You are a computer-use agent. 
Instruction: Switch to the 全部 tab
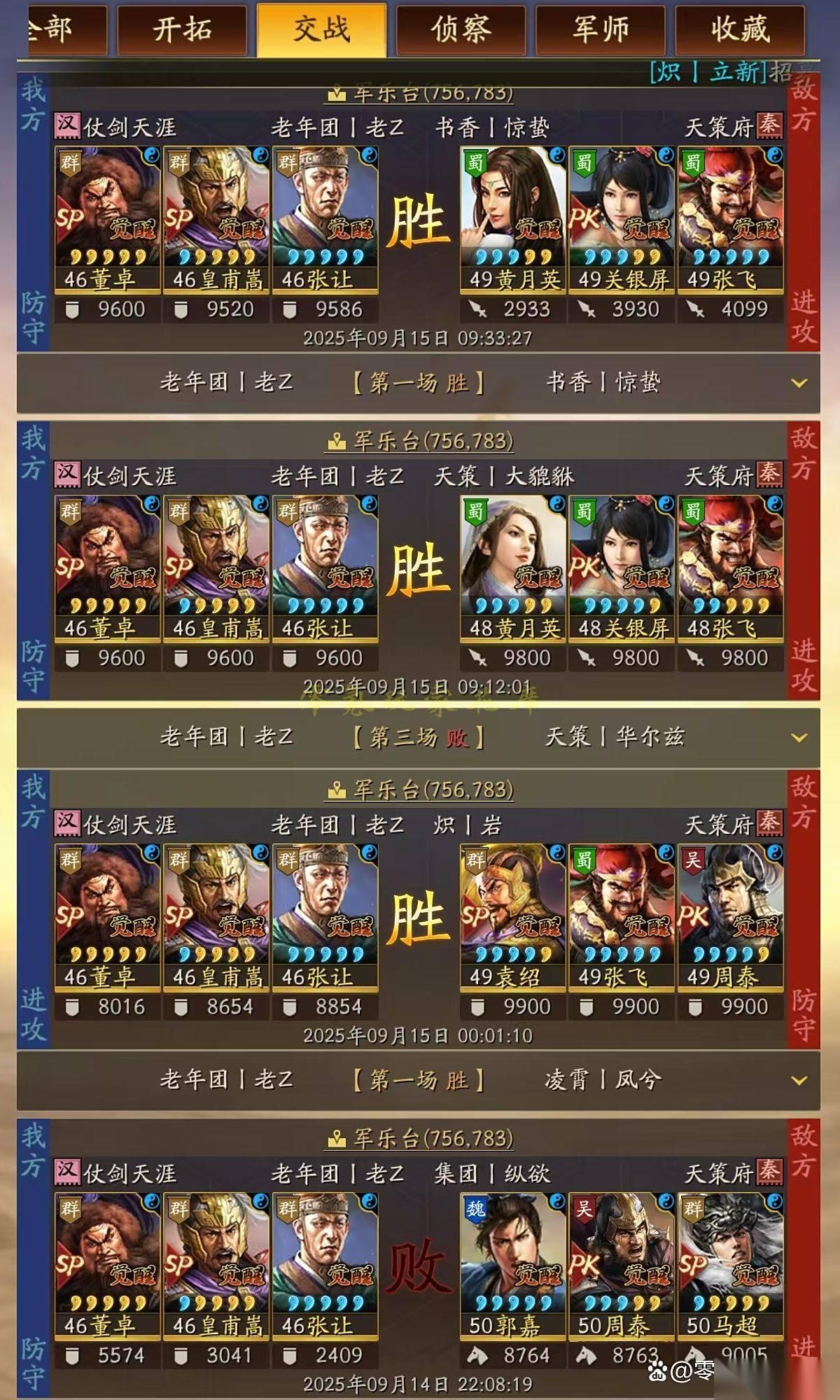click(x=64, y=30)
